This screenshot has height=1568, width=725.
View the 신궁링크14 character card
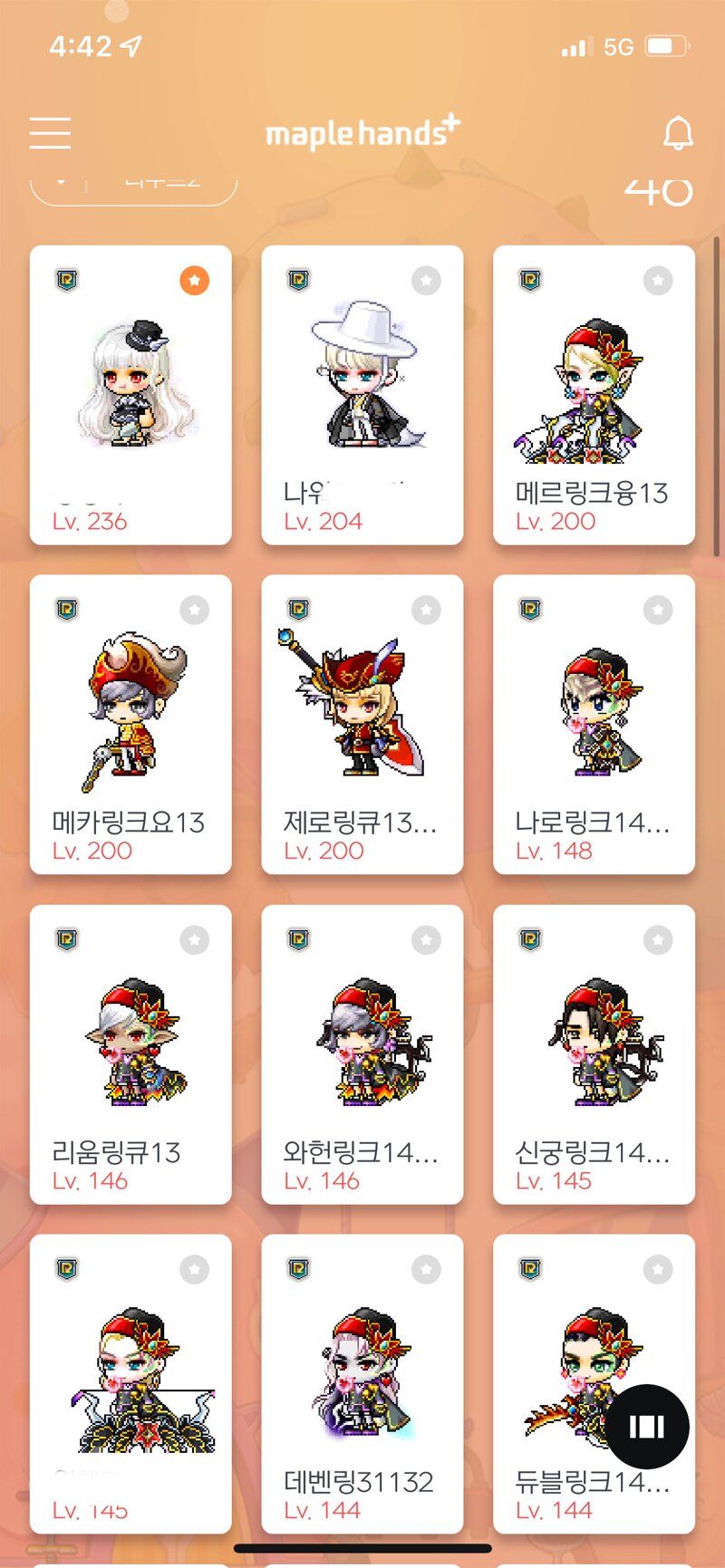click(x=594, y=1054)
